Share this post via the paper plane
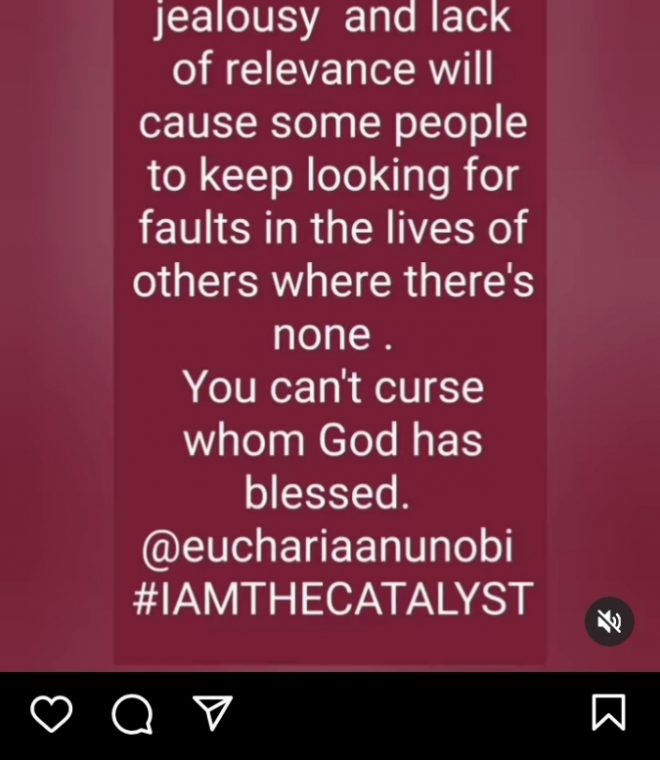 click(212, 713)
